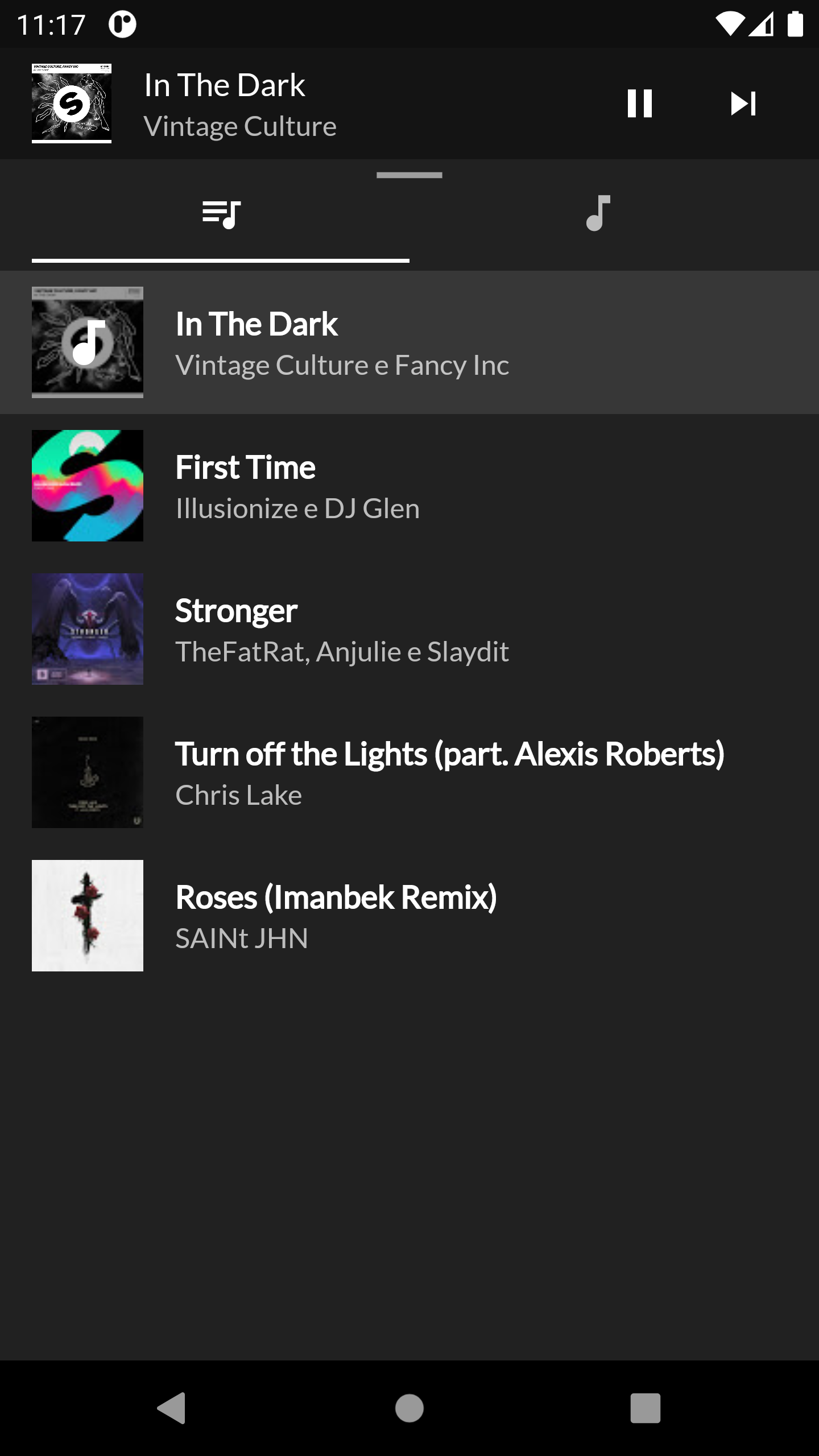
Task: Go back using the system back button
Action: (172, 1408)
